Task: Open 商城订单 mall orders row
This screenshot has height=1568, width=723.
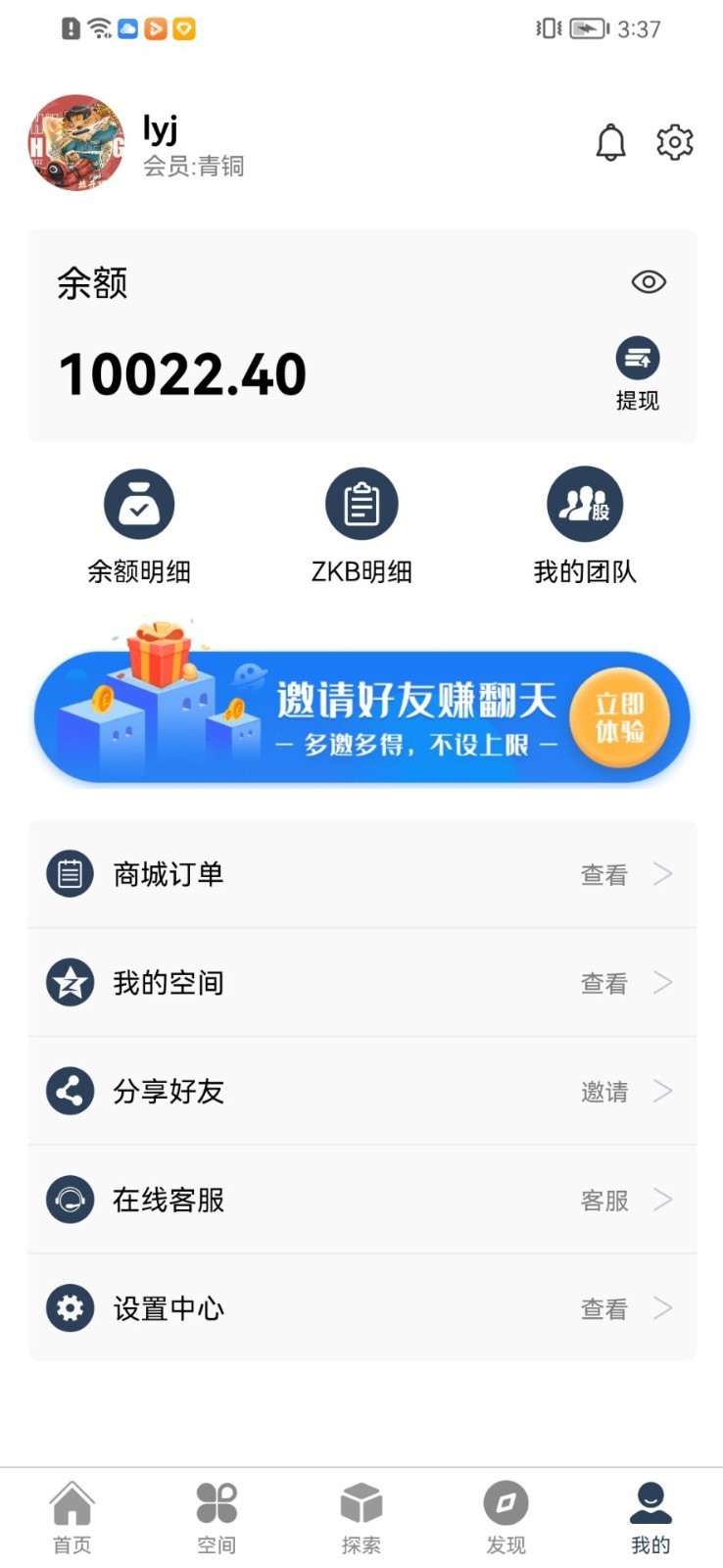Action: 361,874
